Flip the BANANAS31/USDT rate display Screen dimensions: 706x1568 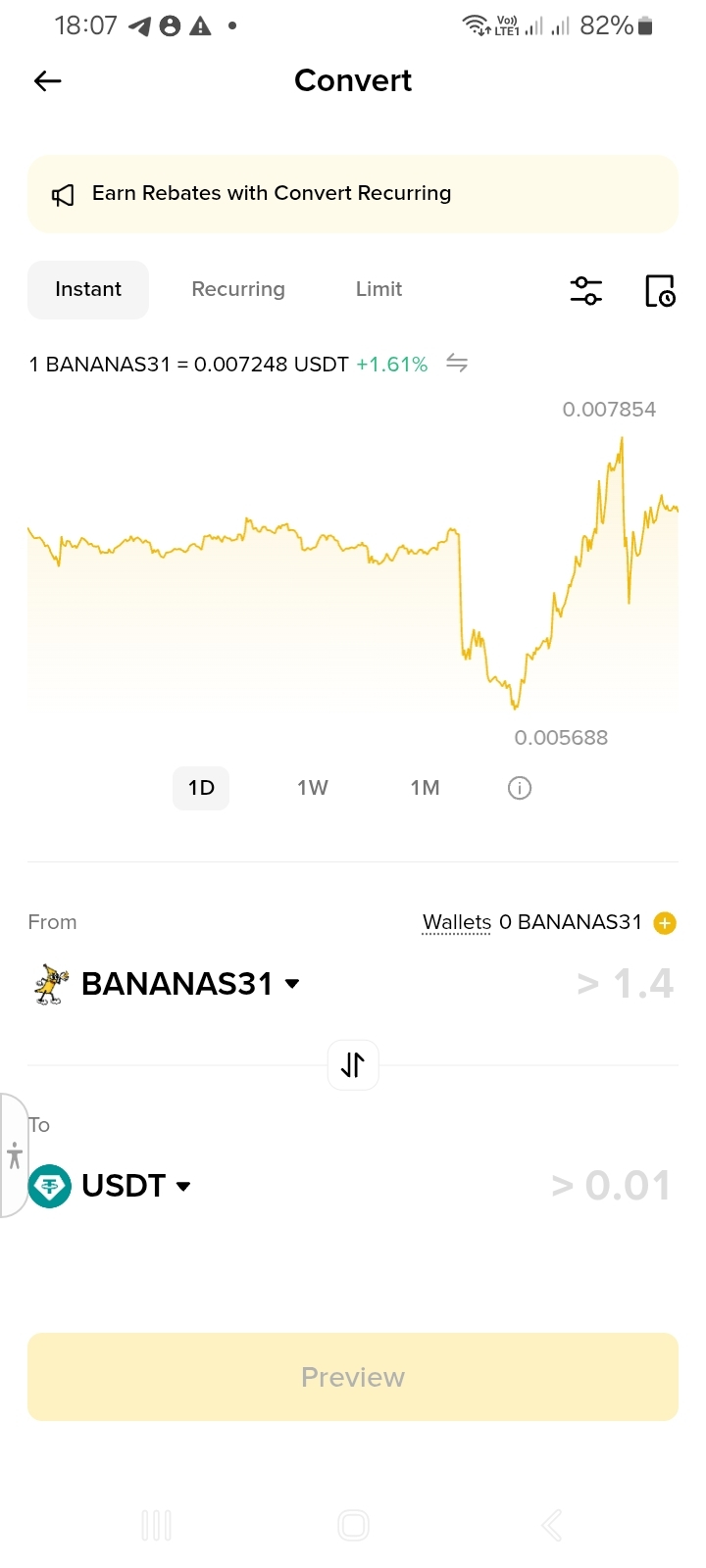click(457, 364)
